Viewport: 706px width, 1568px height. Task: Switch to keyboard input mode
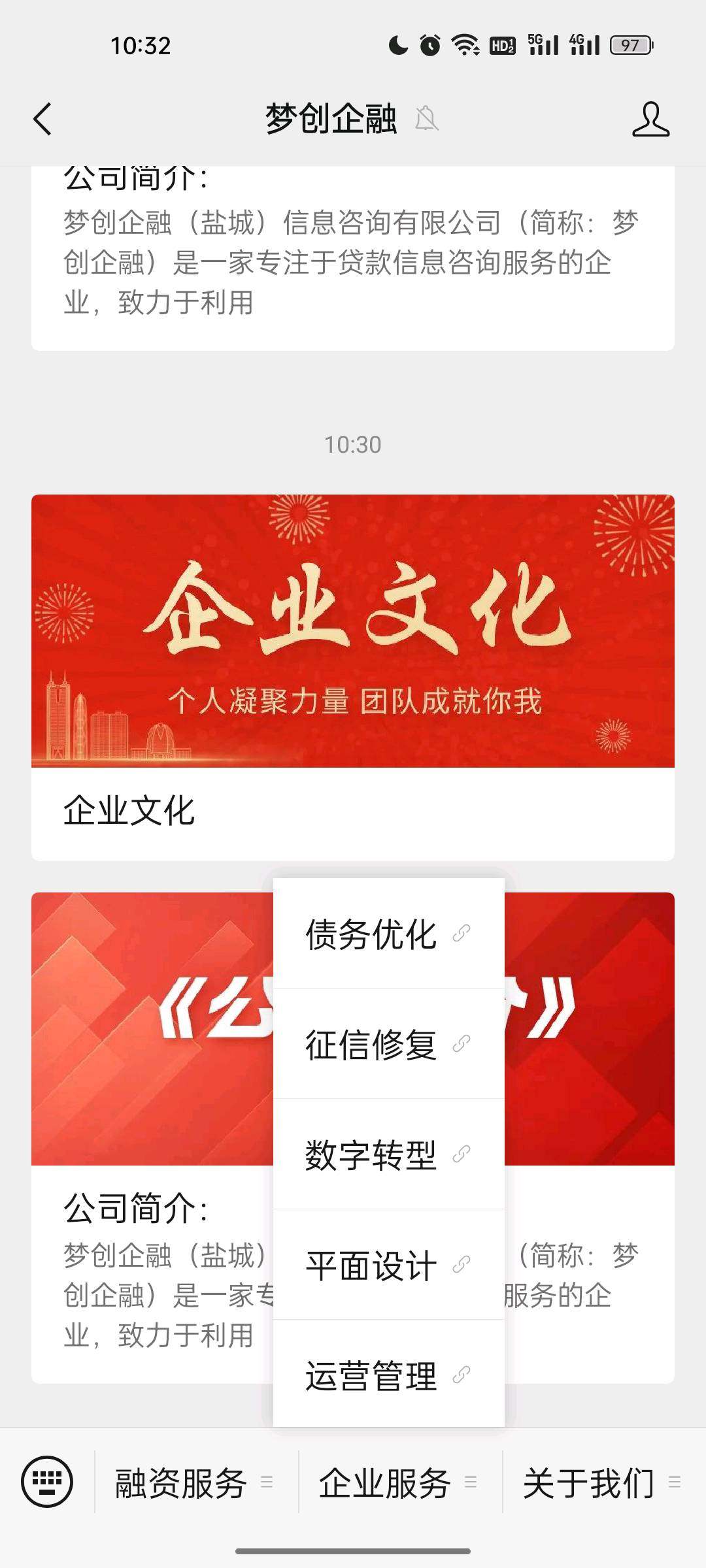47,1482
